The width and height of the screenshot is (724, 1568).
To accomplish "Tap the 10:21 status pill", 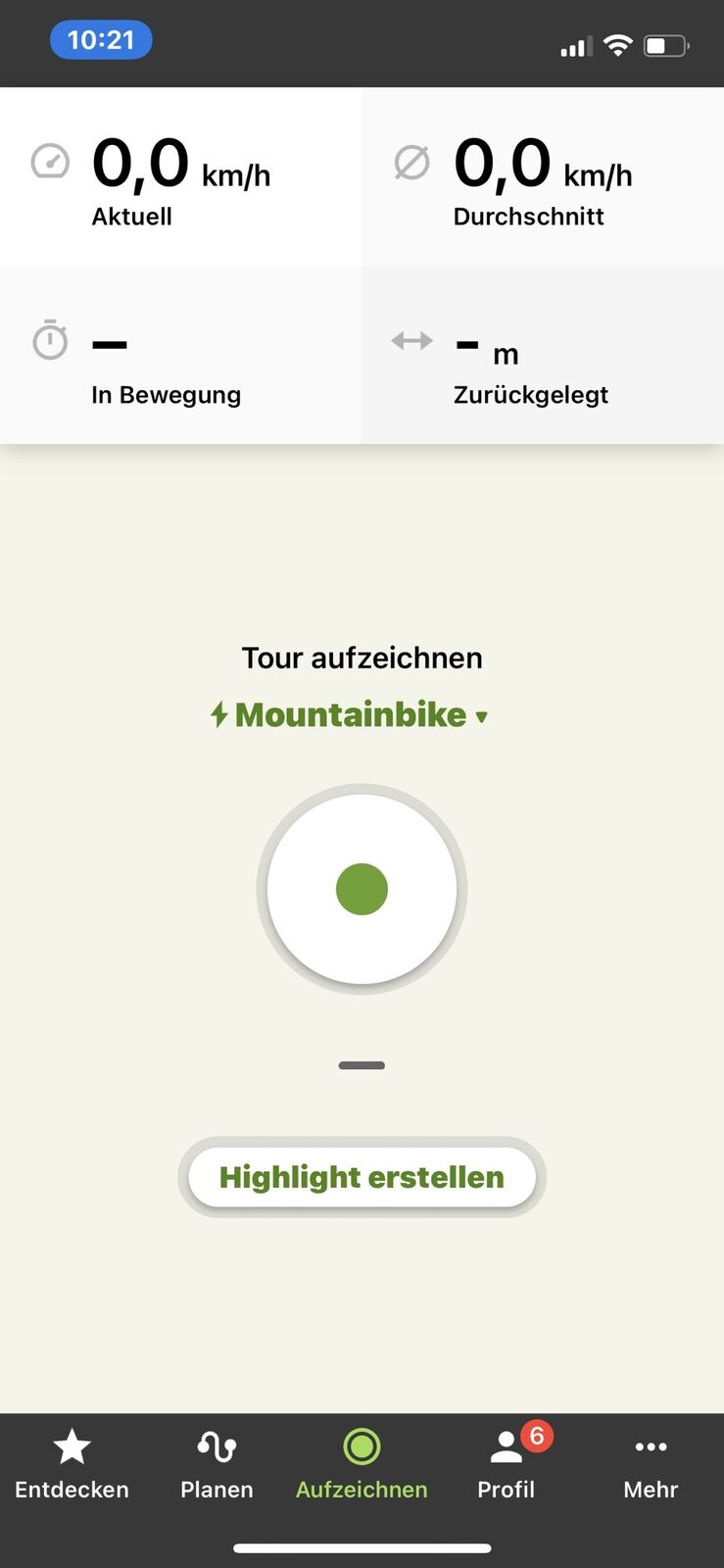I will 101,40.
